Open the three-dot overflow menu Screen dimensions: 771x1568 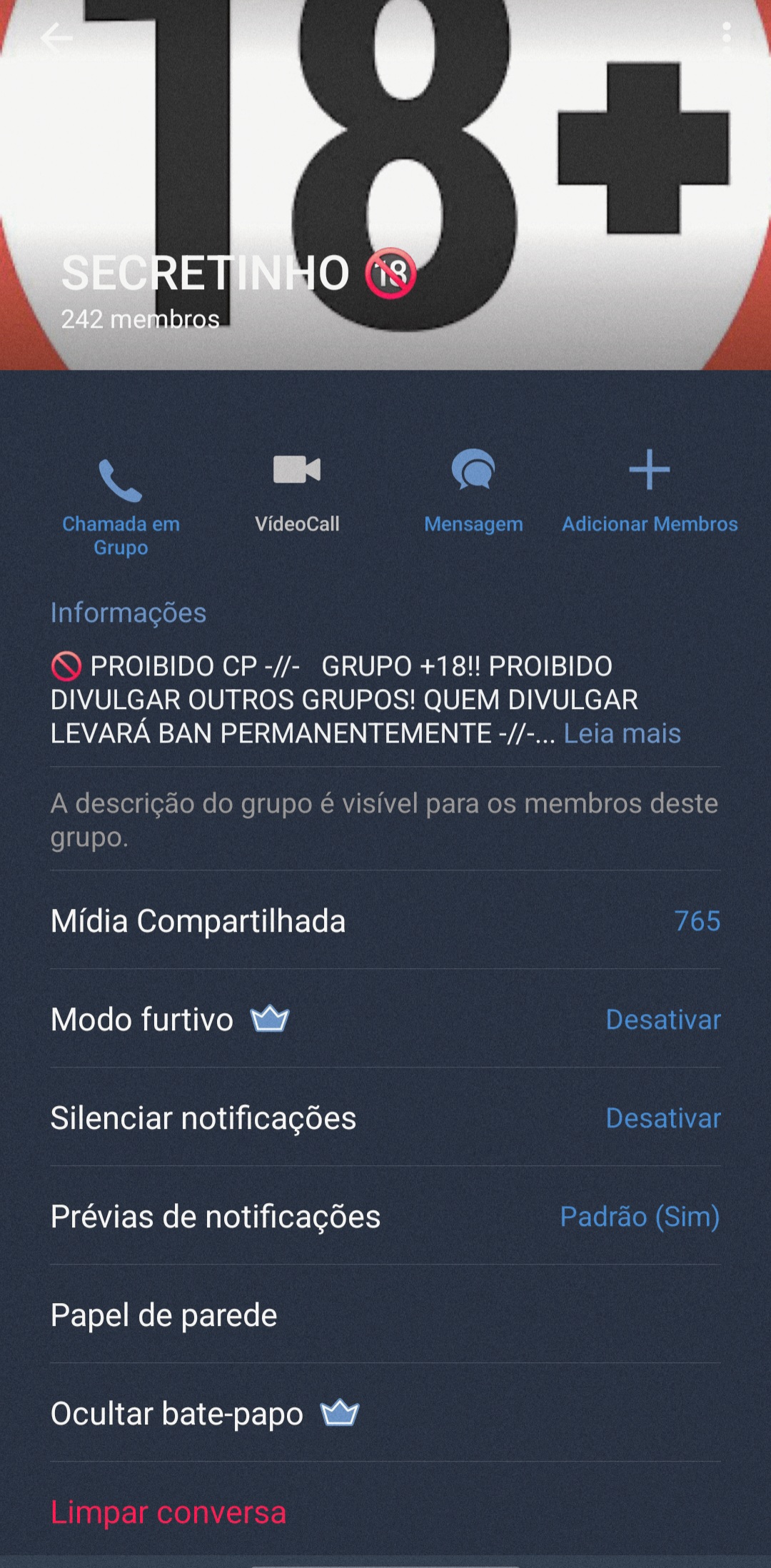726,33
